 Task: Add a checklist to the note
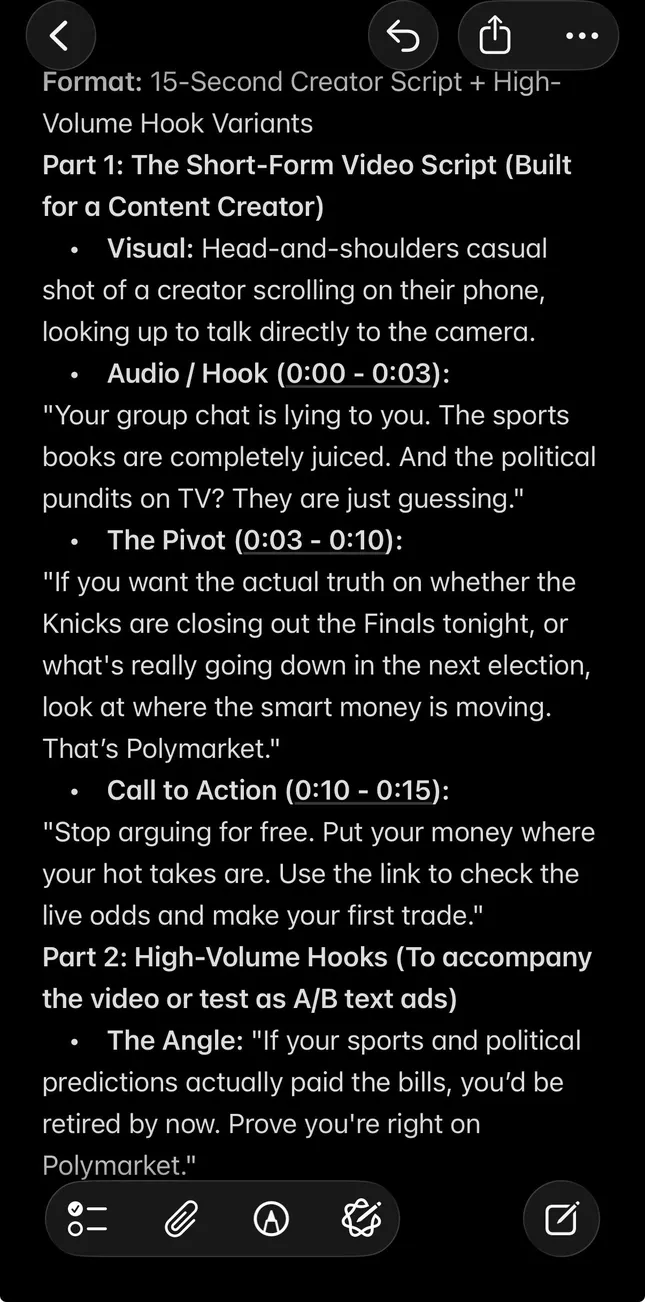[x=88, y=1218]
